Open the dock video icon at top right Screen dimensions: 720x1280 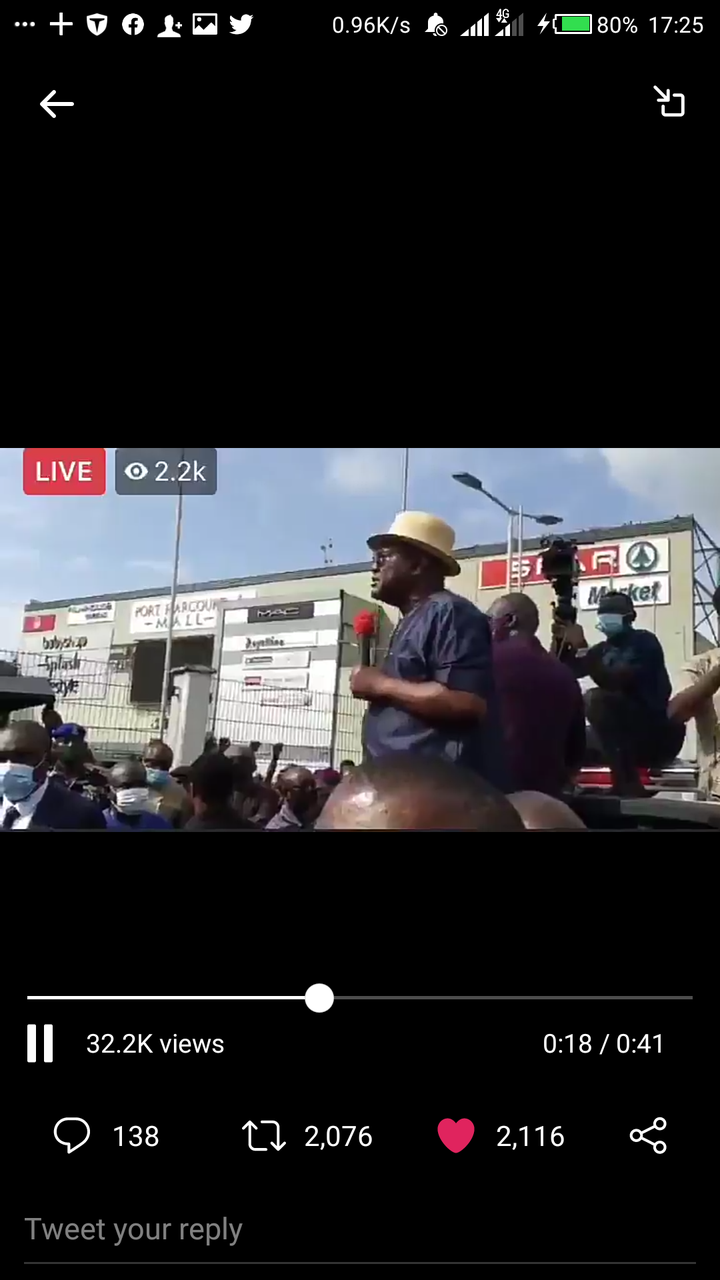[x=669, y=102]
